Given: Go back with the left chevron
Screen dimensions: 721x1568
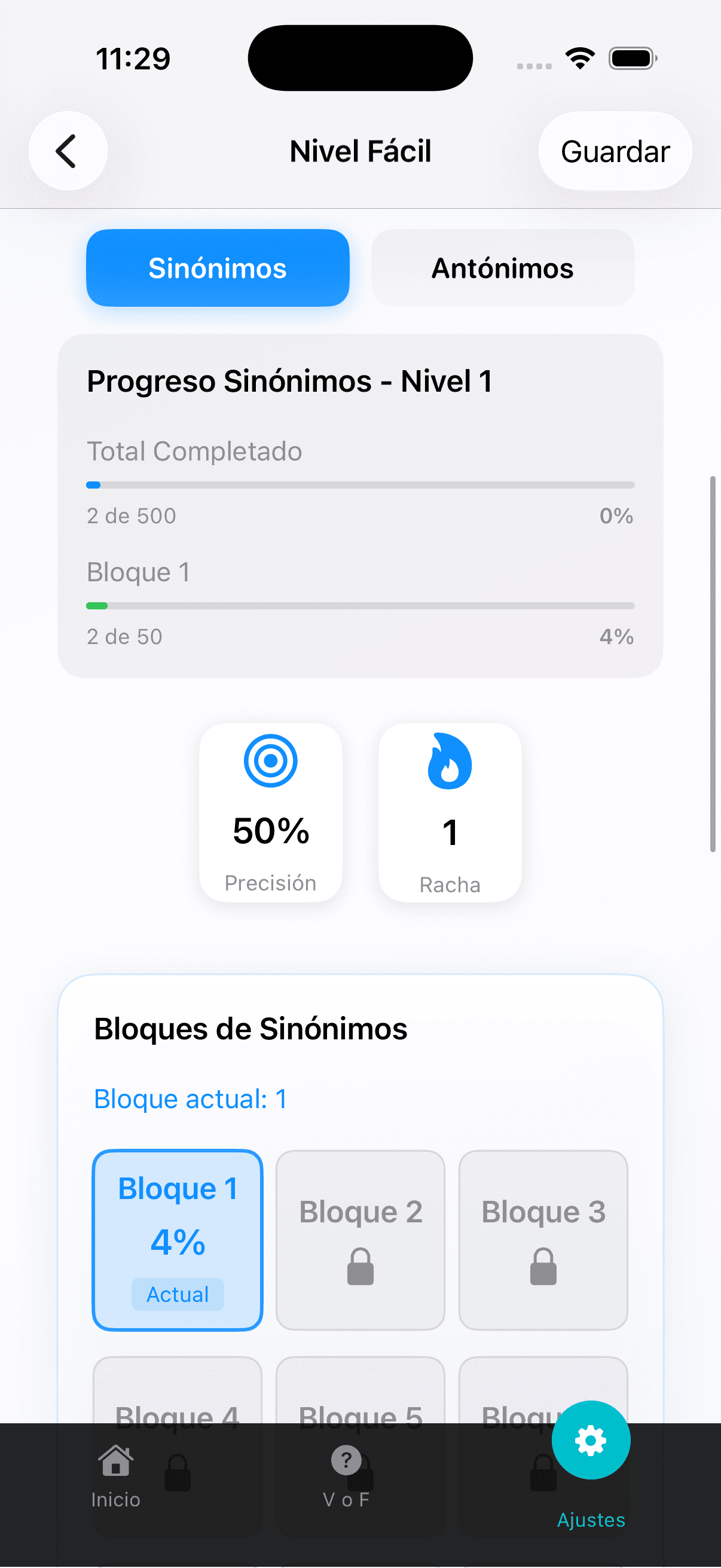Looking at the screenshot, I should click(68, 151).
